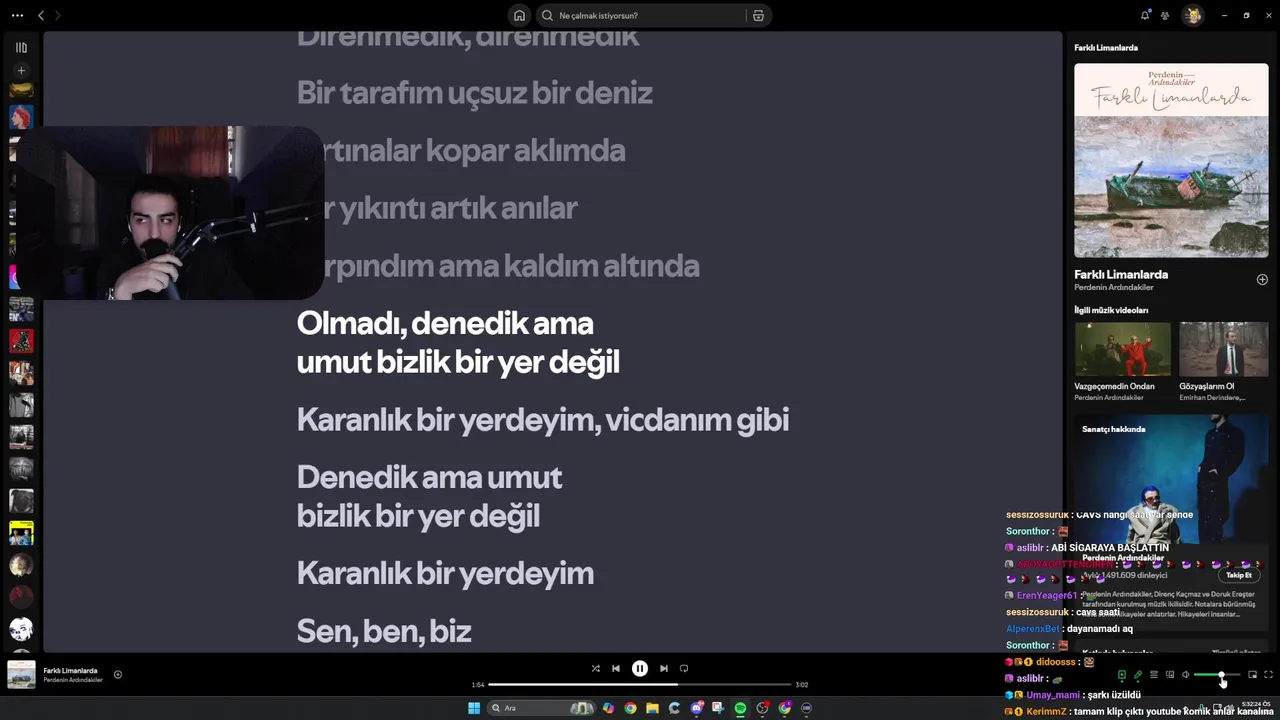1280x720 pixels.
Task: Open the Windows Start menu
Action: [473, 708]
